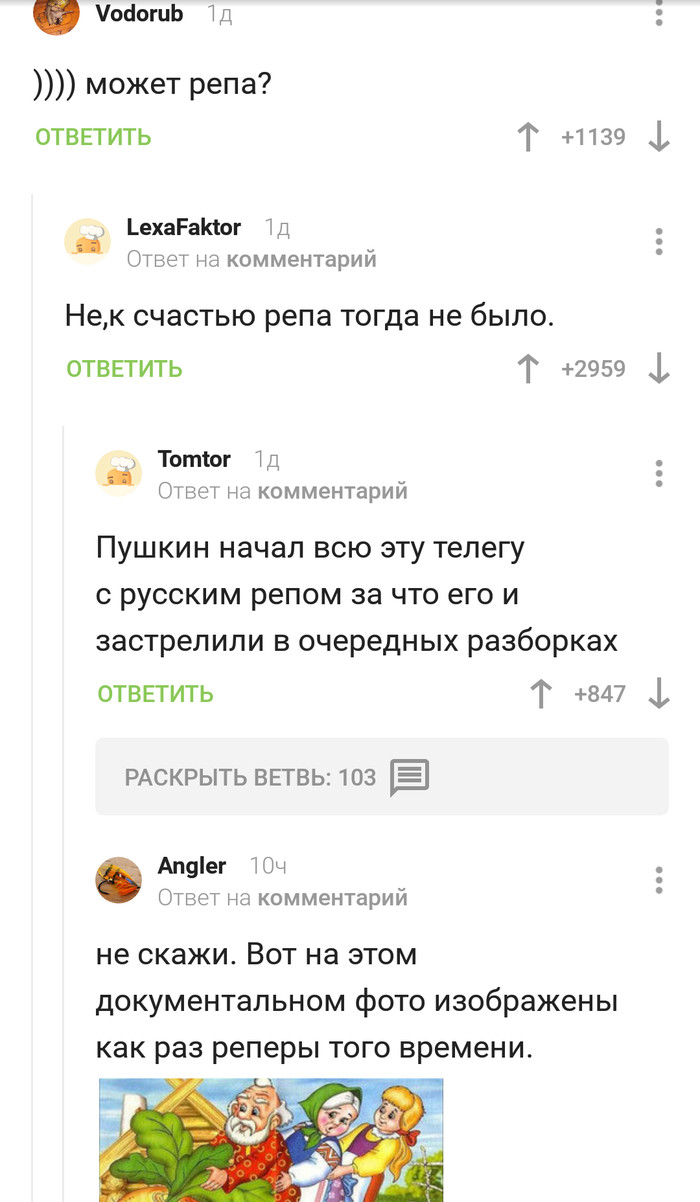The height and width of the screenshot is (1202, 700).
Task: Reply to Vodorub's comment
Action: click(x=93, y=137)
